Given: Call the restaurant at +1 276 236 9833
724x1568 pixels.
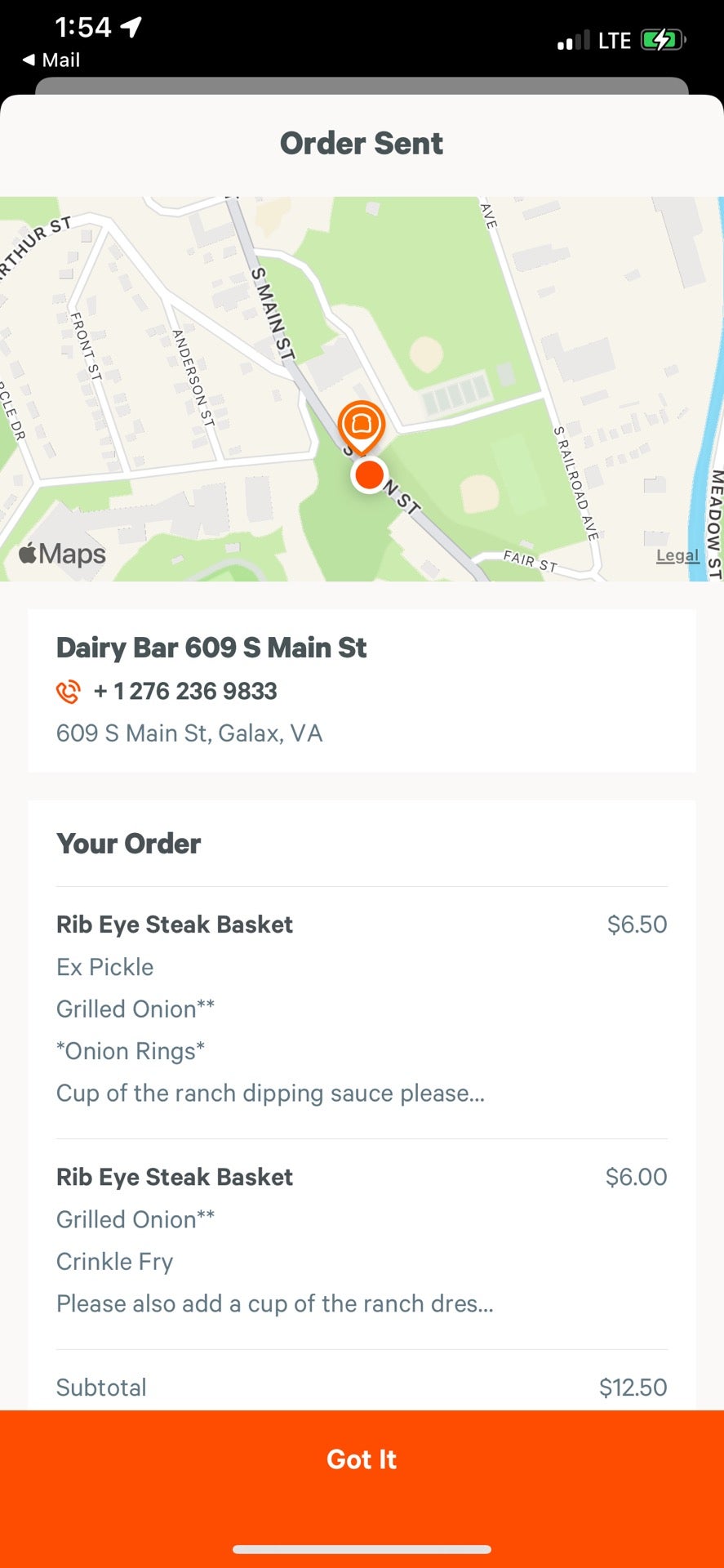Looking at the screenshot, I should point(167,691).
